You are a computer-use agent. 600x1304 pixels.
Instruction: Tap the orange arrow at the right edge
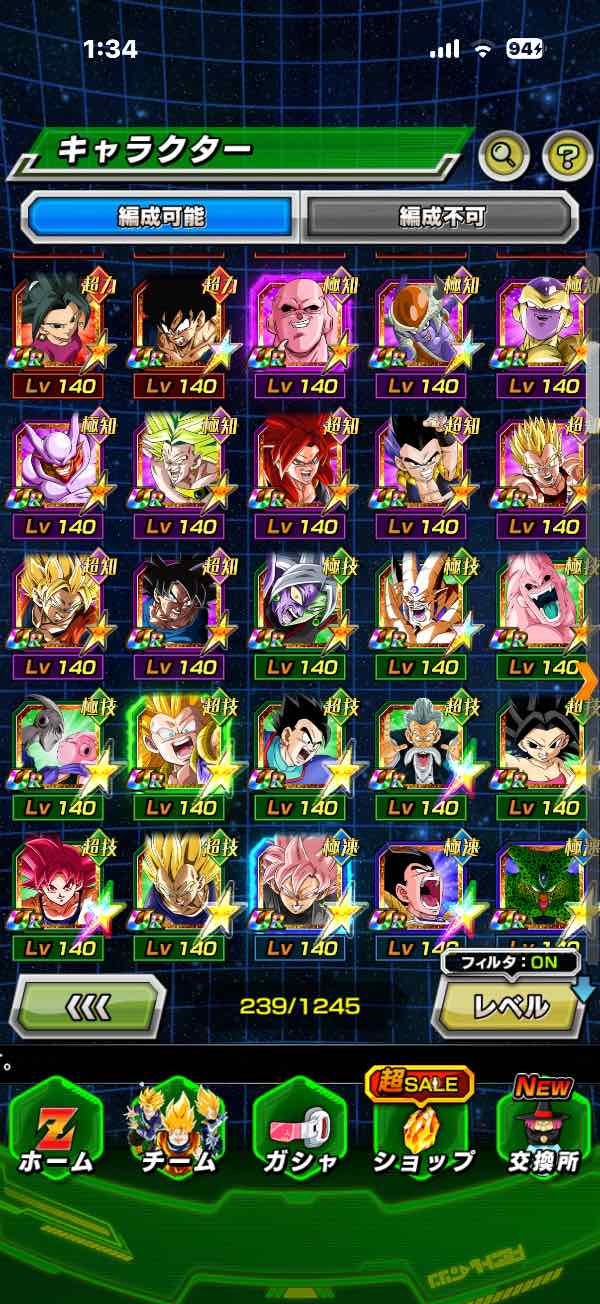[x=587, y=679]
